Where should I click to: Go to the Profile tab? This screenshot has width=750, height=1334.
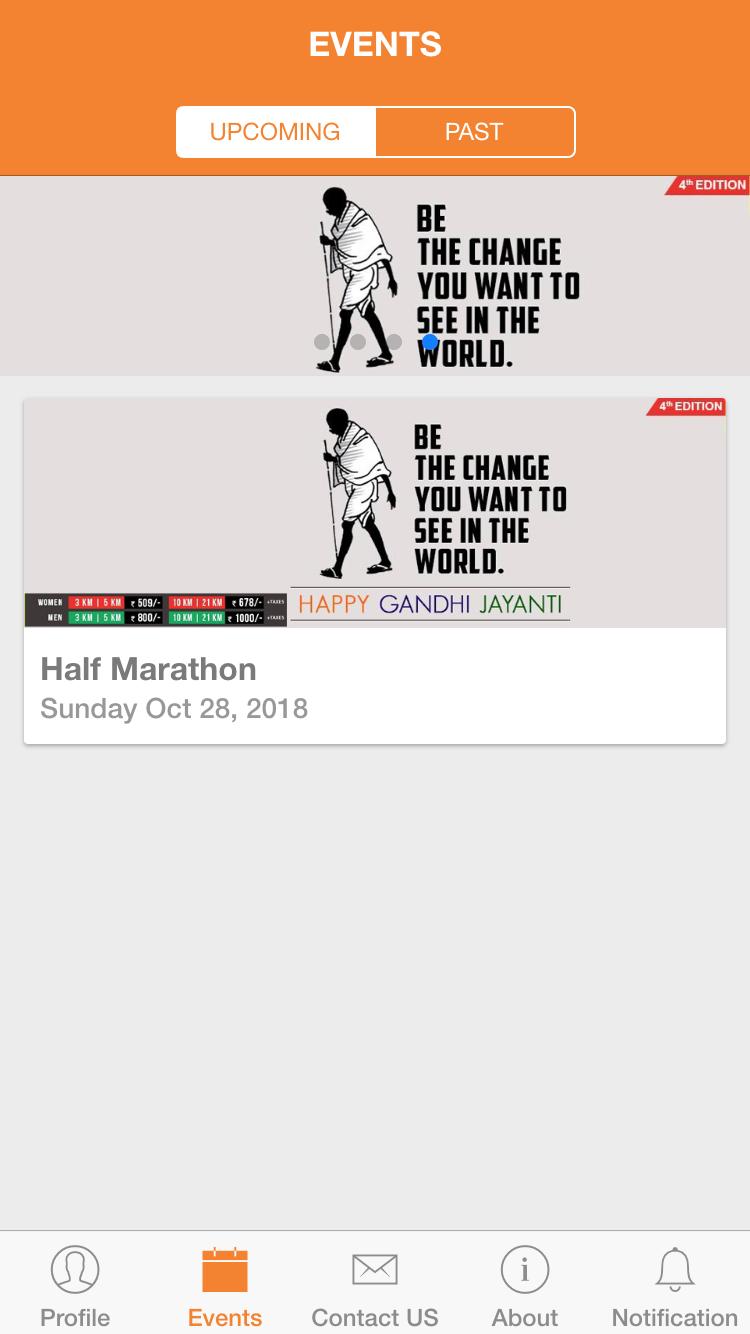point(75,1287)
